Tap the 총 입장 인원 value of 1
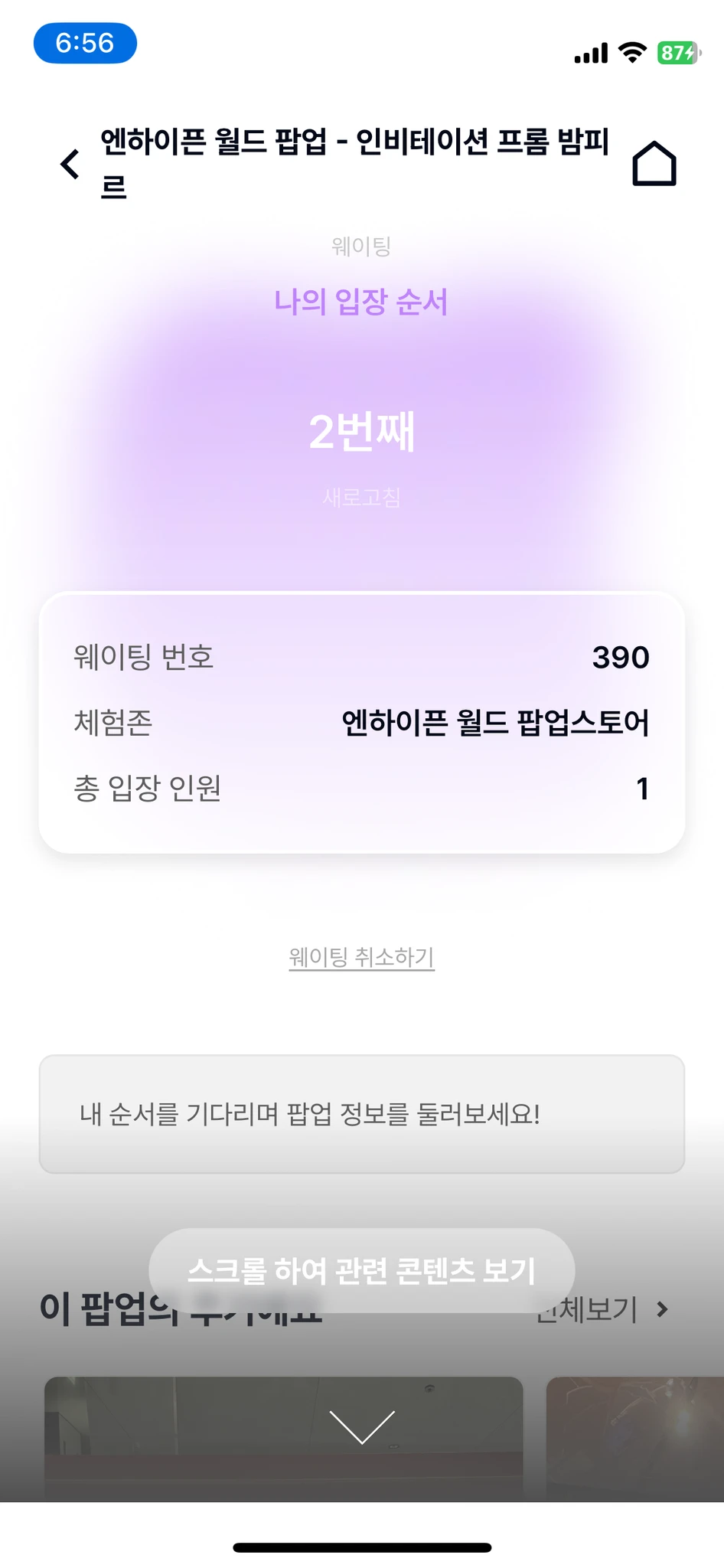The height and width of the screenshot is (1568, 724). 643,789
